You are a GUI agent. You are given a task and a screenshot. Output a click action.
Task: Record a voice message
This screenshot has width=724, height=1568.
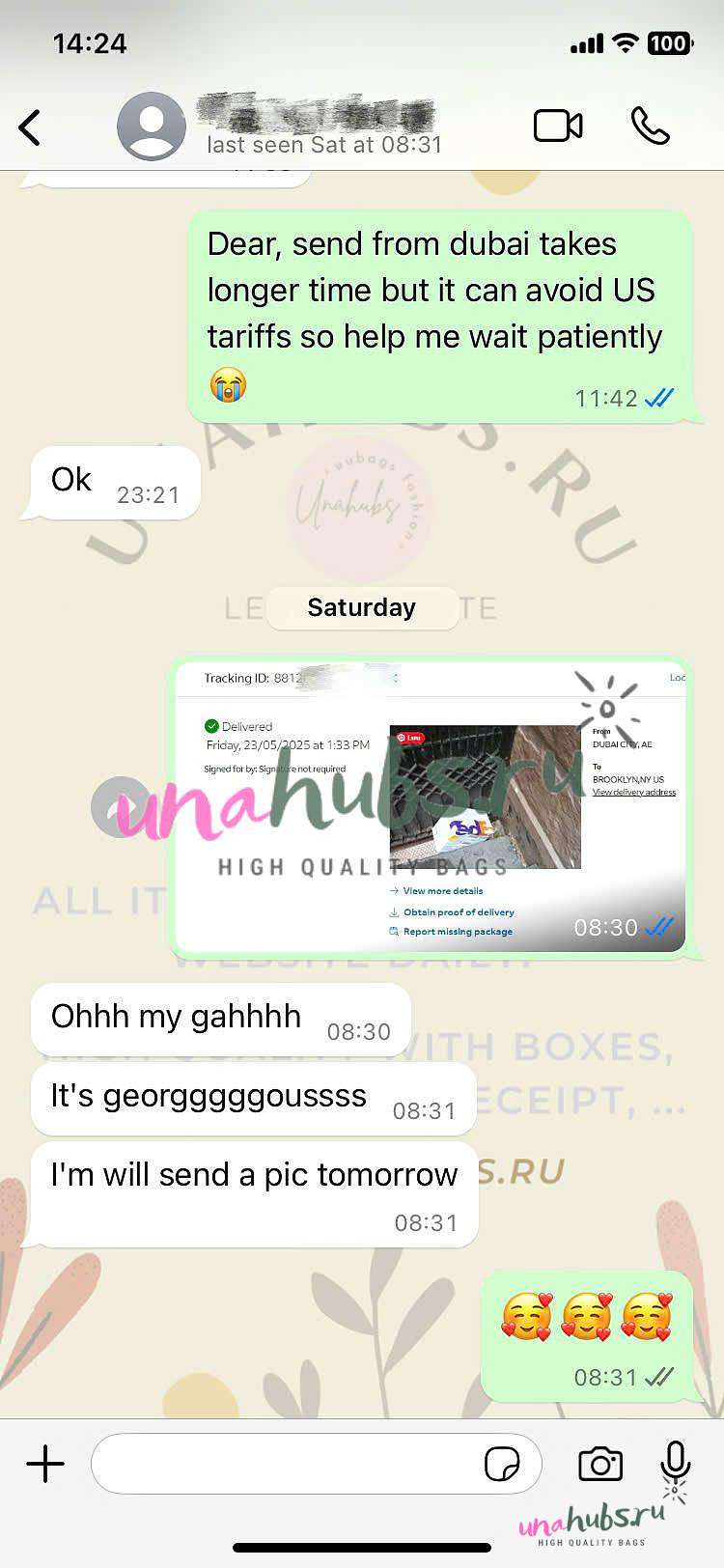point(676,1462)
